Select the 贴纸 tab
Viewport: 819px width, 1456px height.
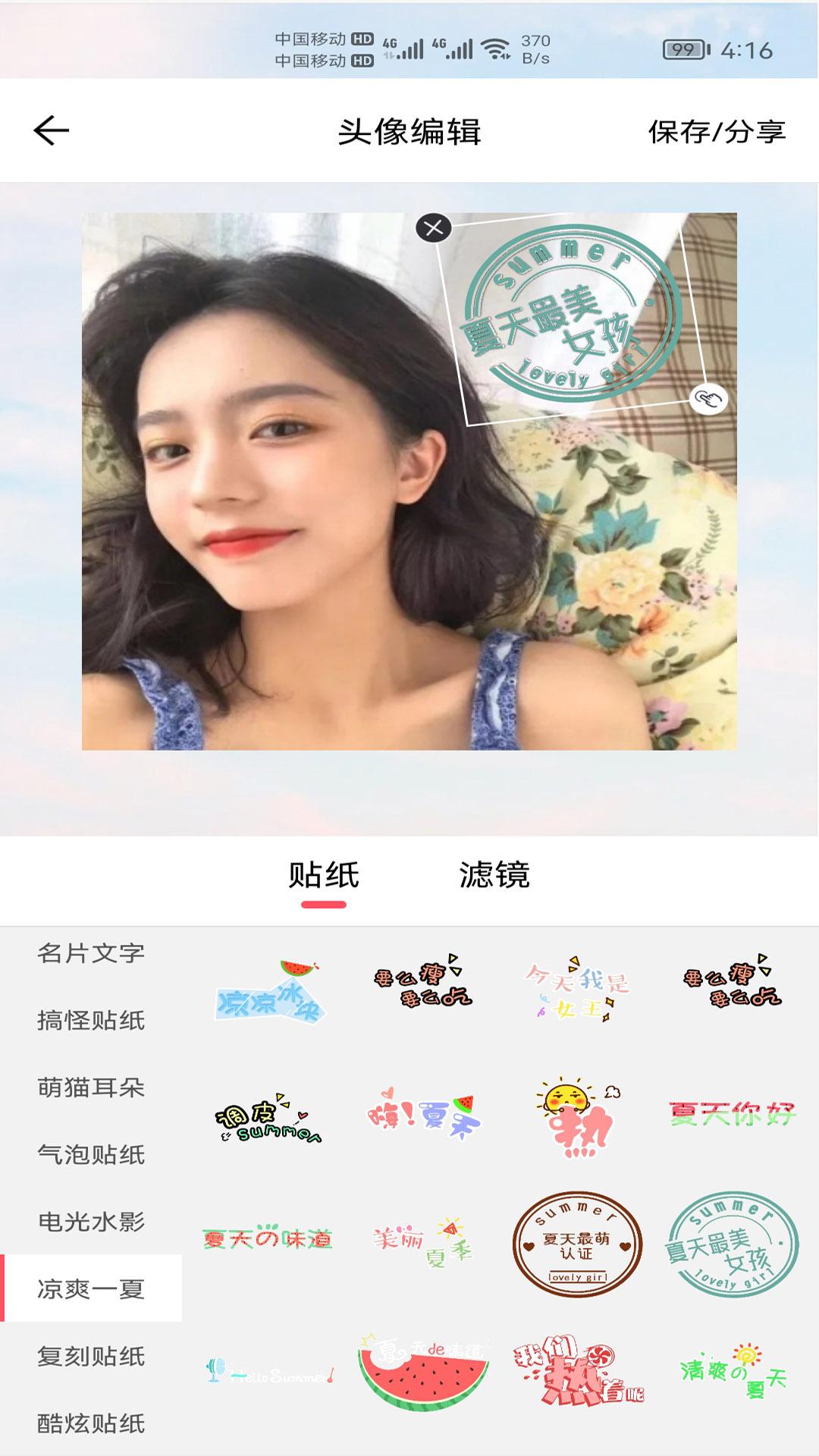[324, 875]
